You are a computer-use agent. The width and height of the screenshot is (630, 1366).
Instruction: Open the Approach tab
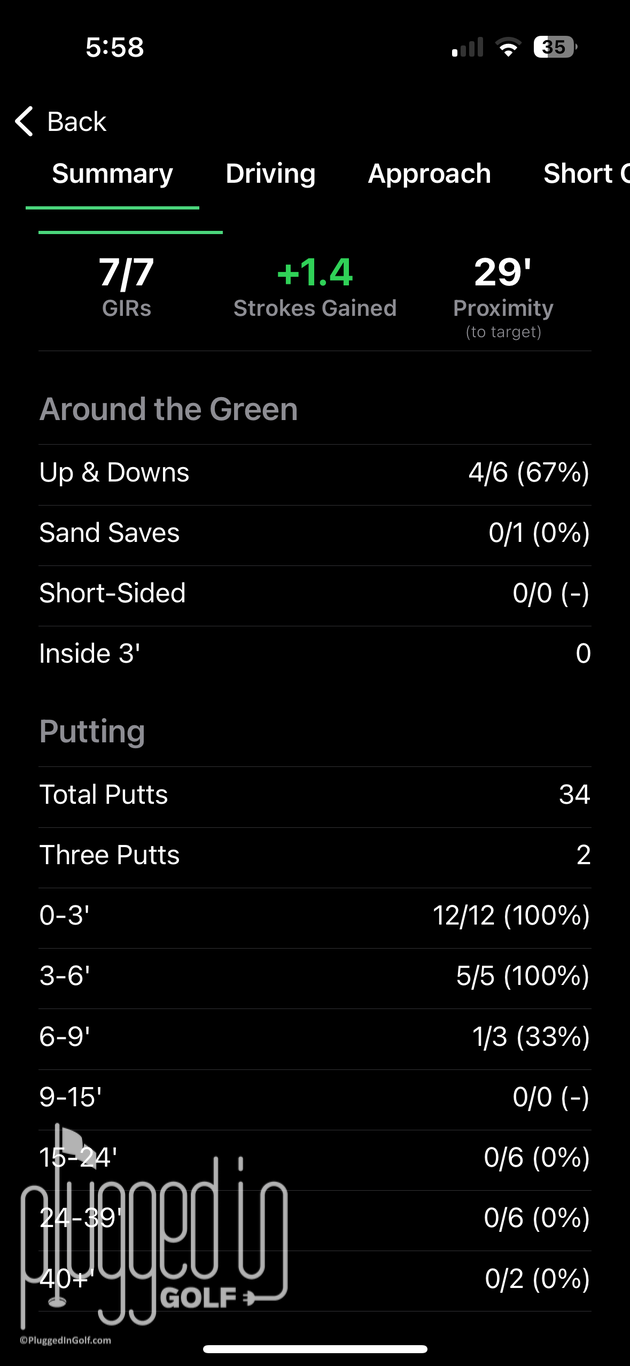[x=429, y=174]
